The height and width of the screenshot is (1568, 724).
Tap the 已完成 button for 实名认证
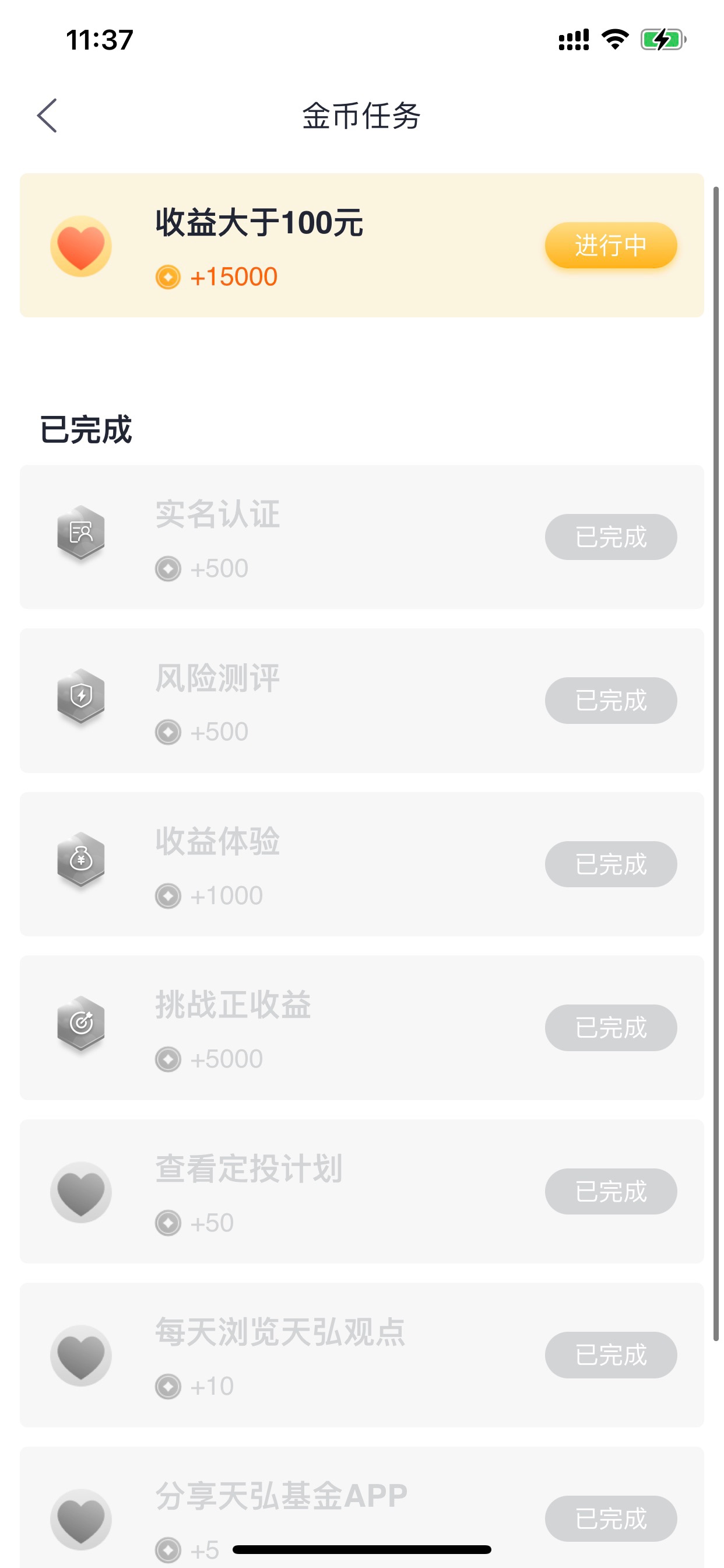[x=610, y=537]
